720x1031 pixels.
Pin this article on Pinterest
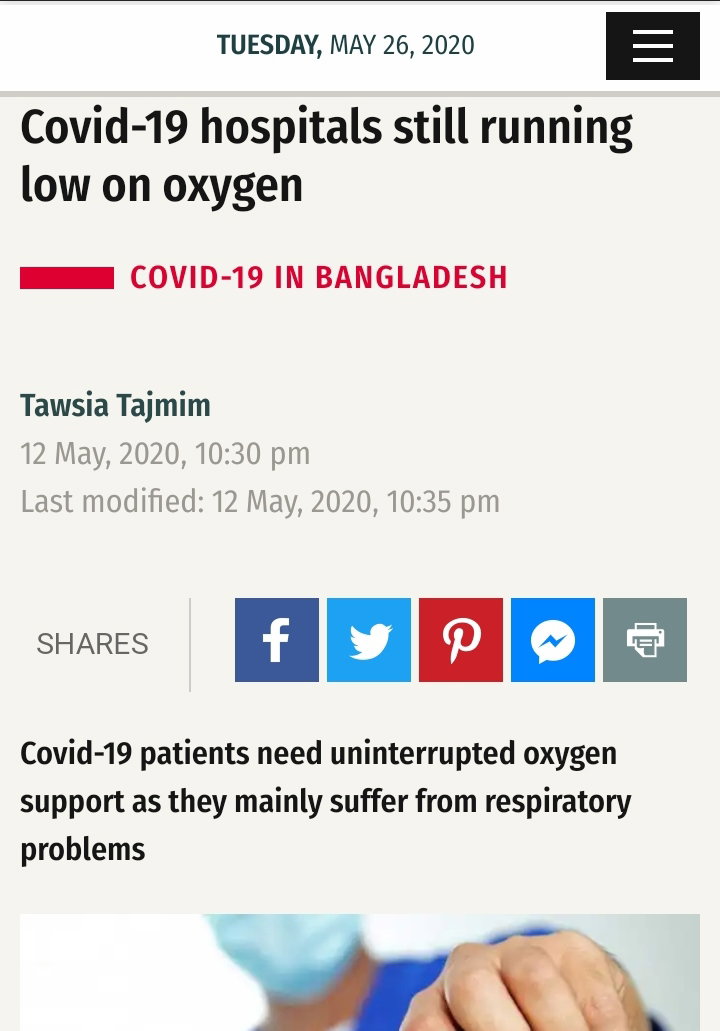pyautogui.click(x=461, y=640)
